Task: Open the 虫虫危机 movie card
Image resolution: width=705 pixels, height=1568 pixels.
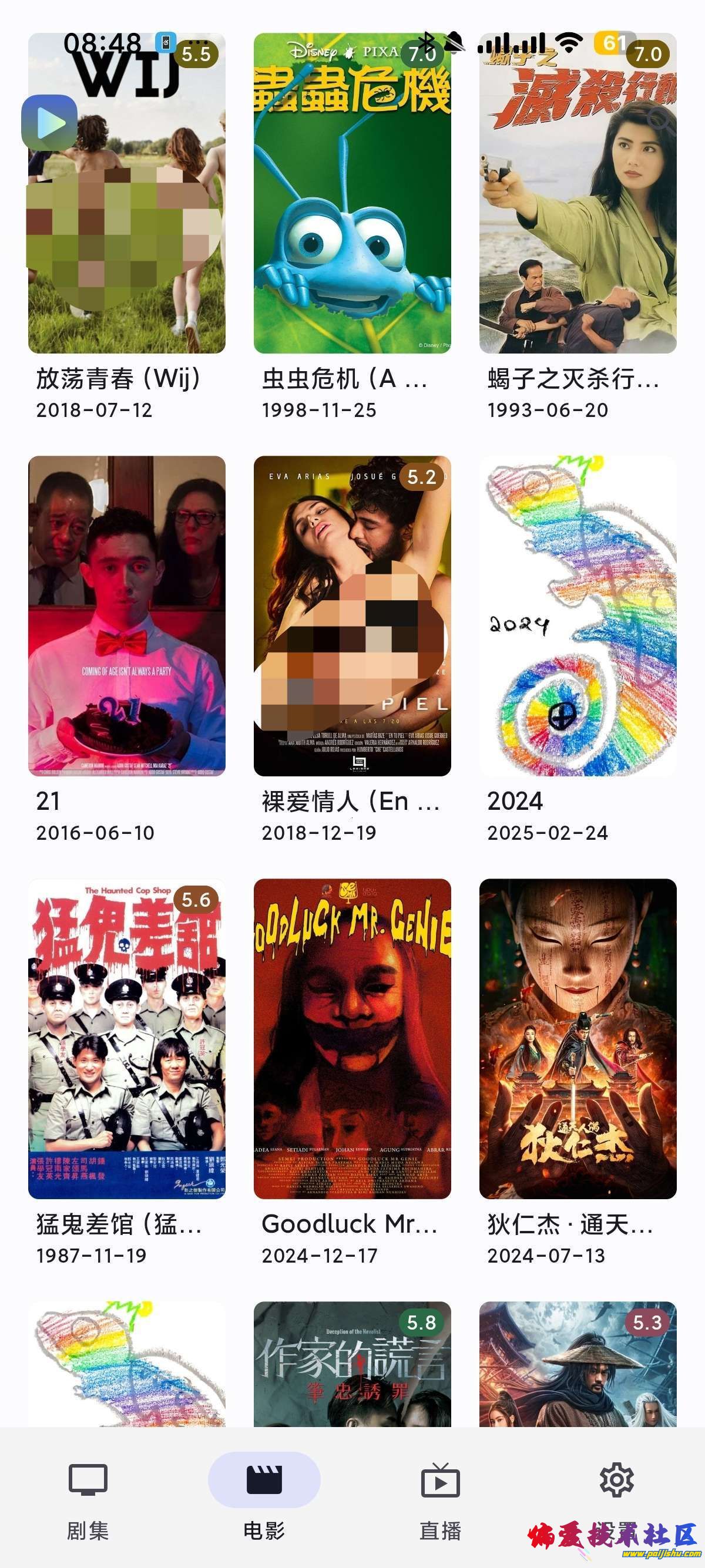Action: 352,193
